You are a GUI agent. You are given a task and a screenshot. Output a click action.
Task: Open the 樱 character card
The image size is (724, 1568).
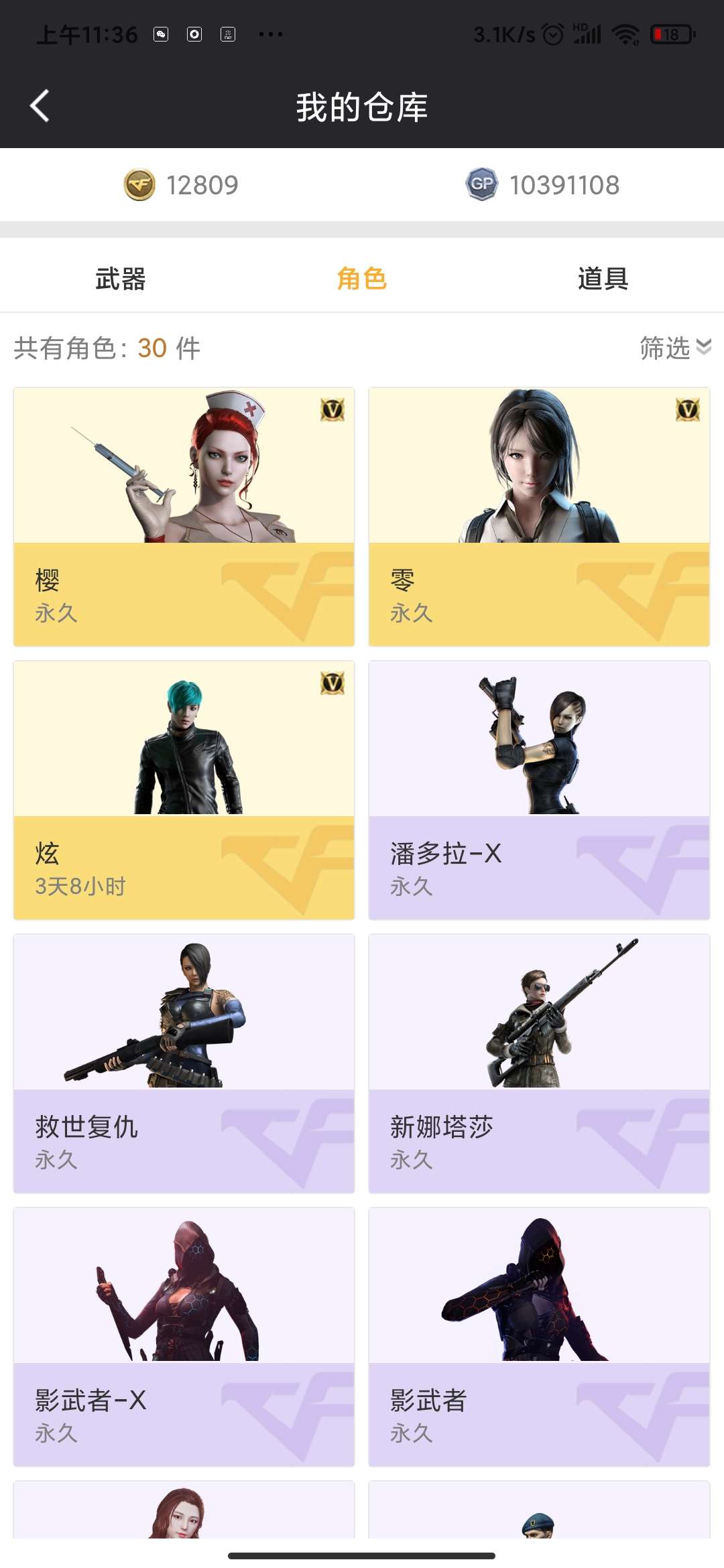[184, 517]
